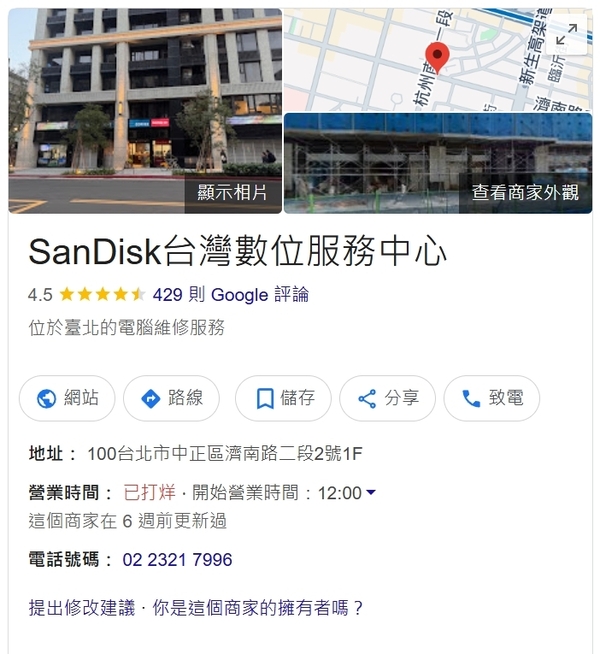The image size is (600, 654).
Task: Call the business using 致電
Action: tap(491, 398)
